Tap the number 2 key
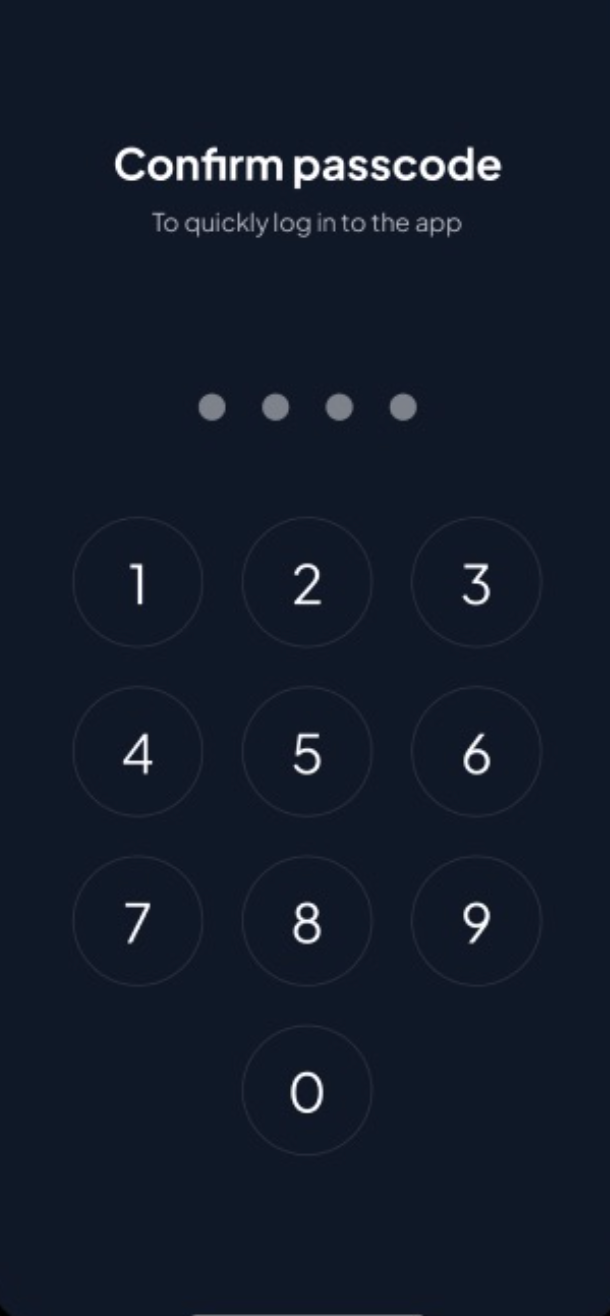This screenshot has height=1316, width=610. pyautogui.click(x=307, y=583)
